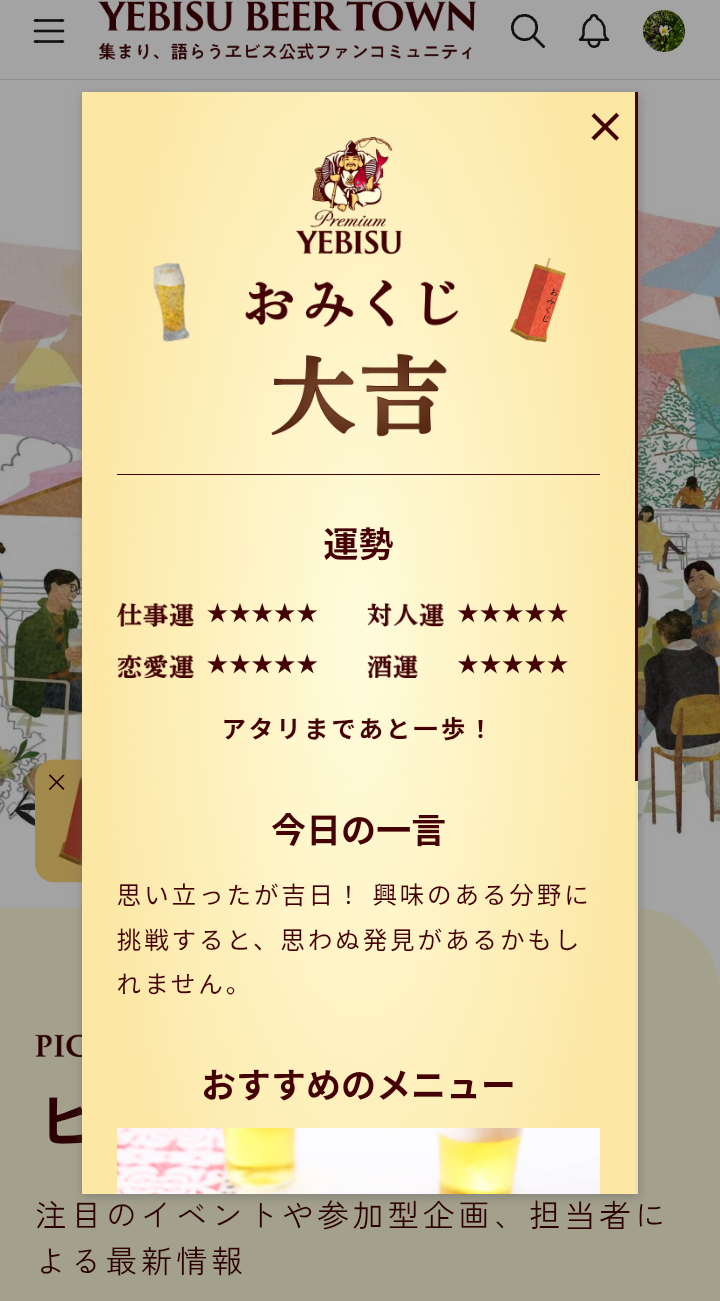Viewport: 720px width, 1301px height.
Task: Open the notifications bell
Action: [594, 31]
